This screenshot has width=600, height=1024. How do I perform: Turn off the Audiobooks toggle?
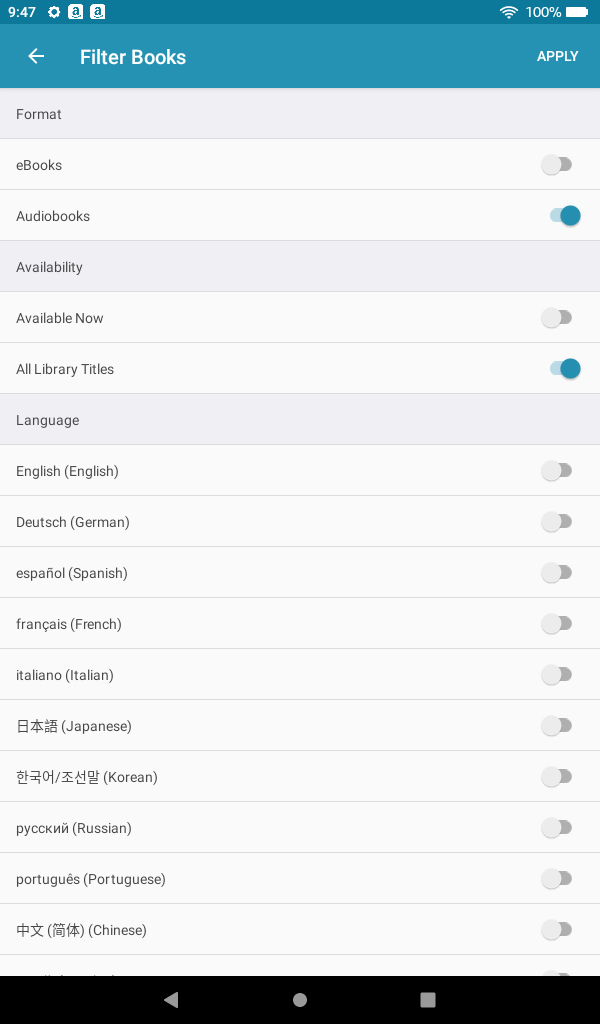point(565,216)
